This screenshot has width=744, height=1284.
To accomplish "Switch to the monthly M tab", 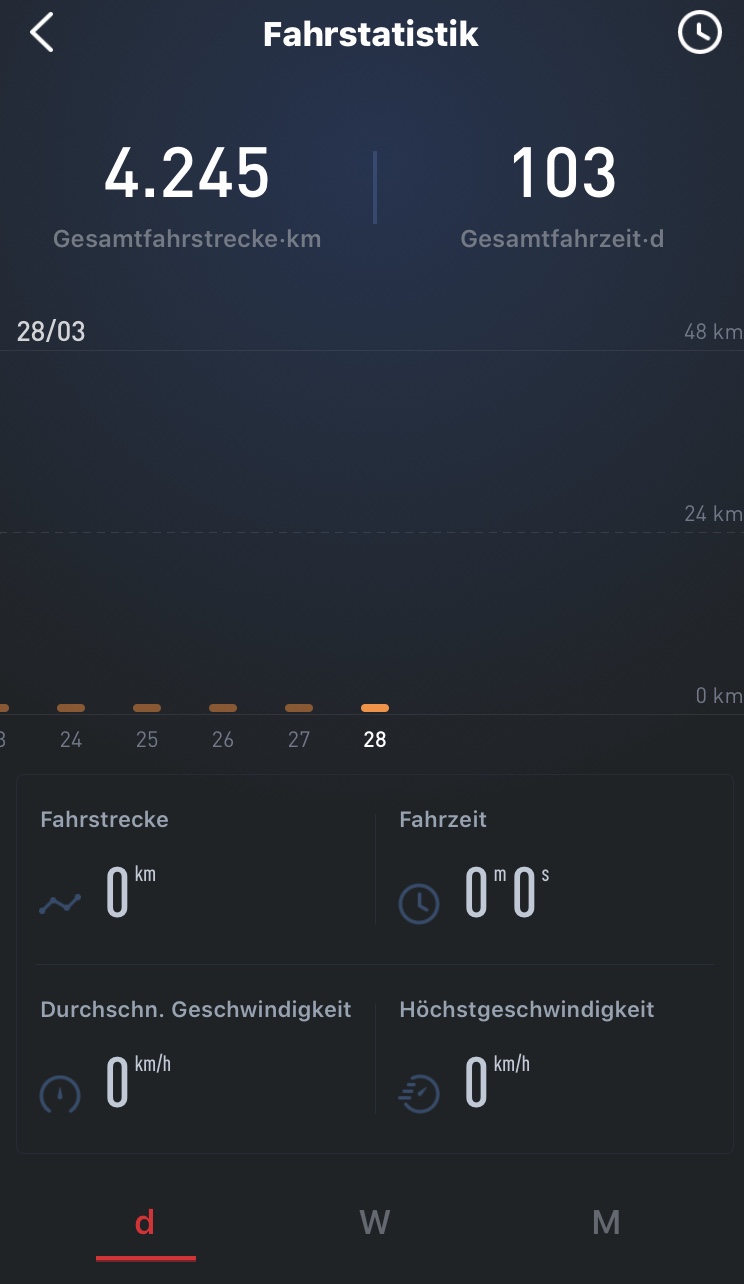I will click(x=606, y=1222).
